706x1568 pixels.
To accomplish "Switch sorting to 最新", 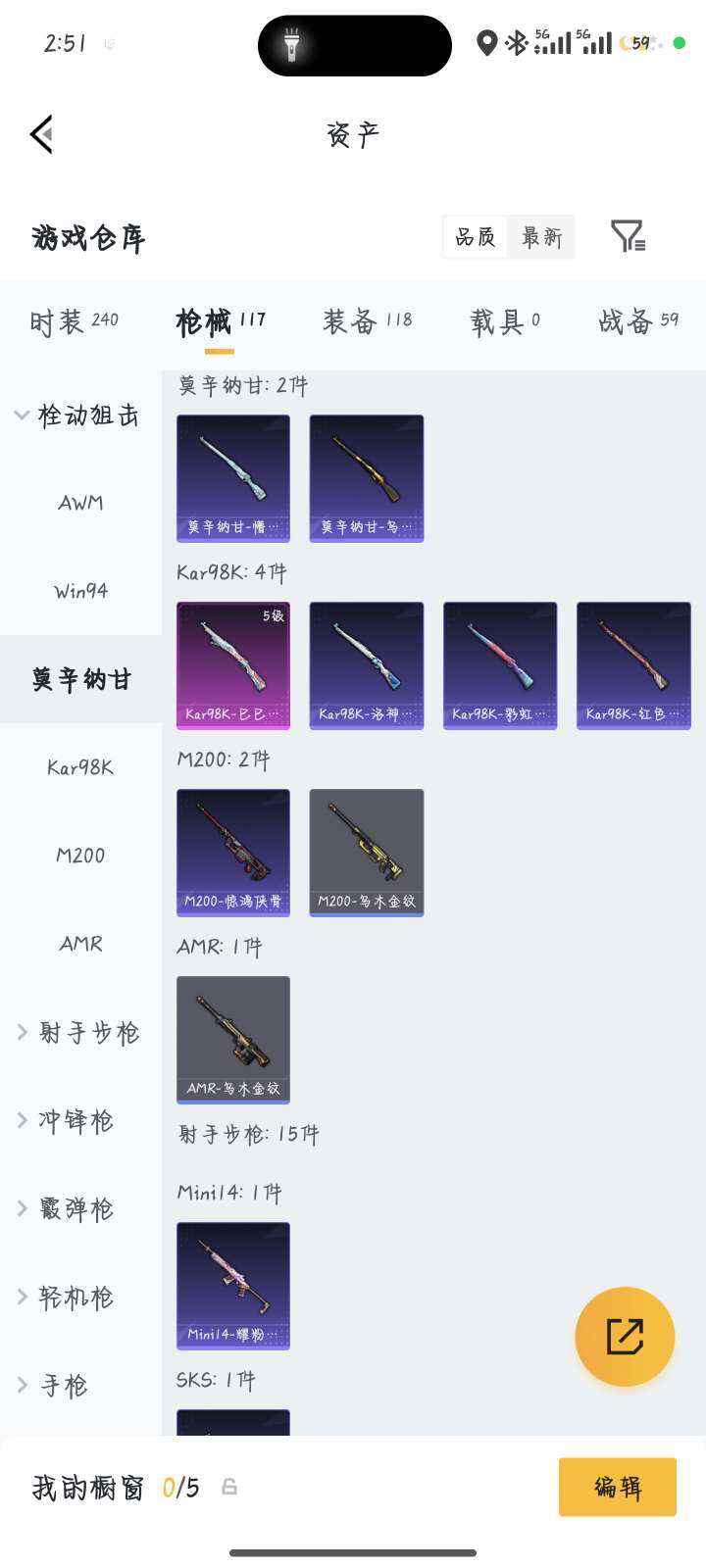I will (541, 237).
